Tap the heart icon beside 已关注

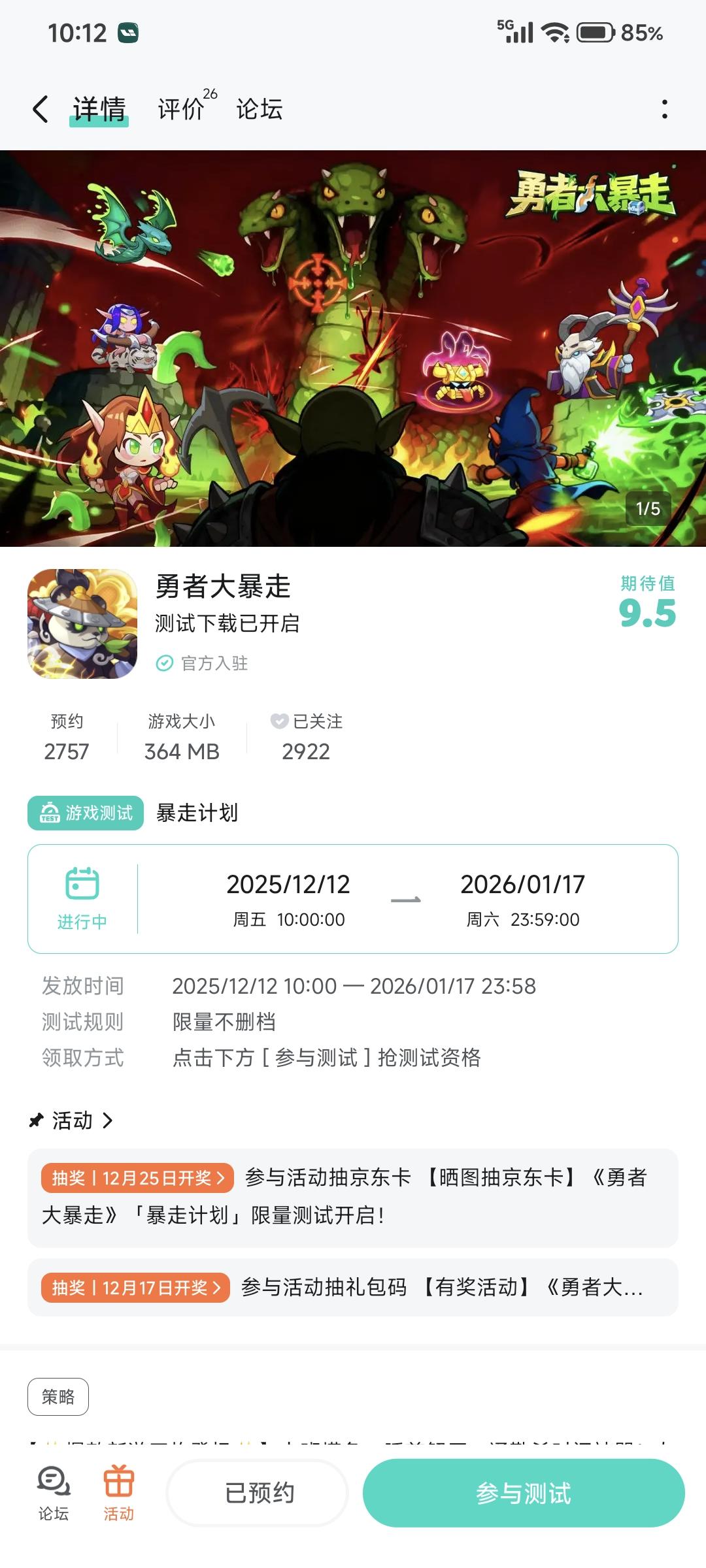(x=279, y=721)
